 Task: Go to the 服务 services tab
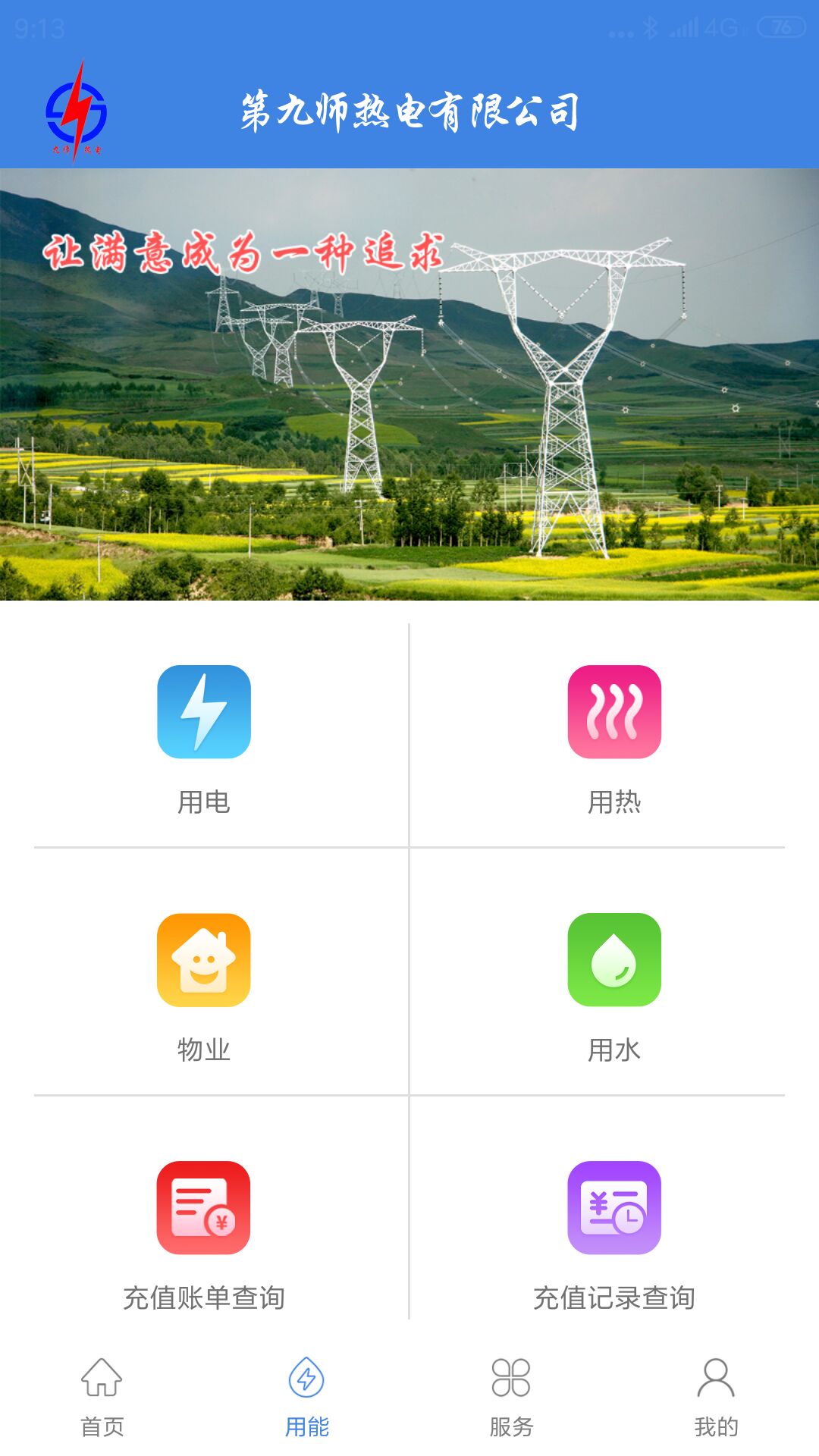point(511,1397)
